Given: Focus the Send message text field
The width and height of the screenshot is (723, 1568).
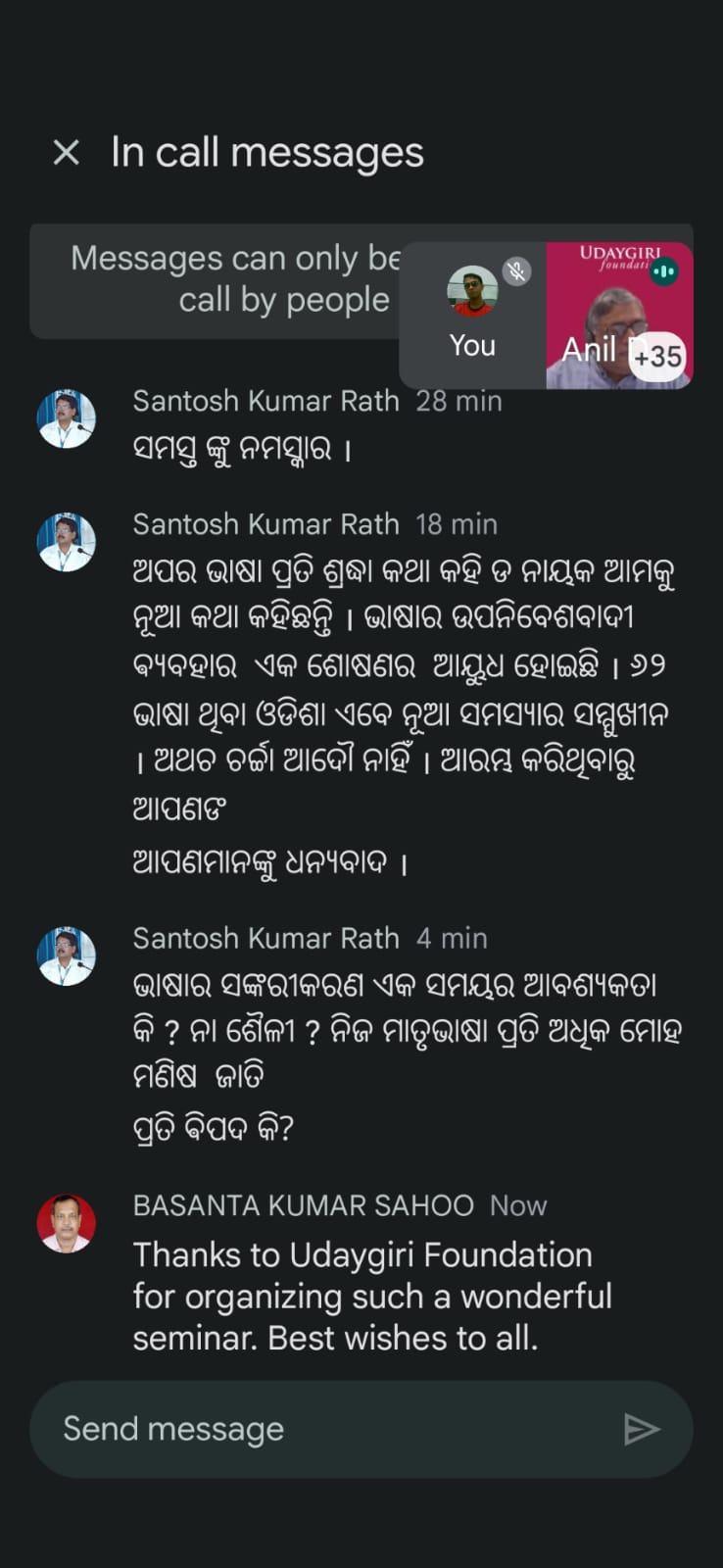Looking at the screenshot, I should (323, 1429).
